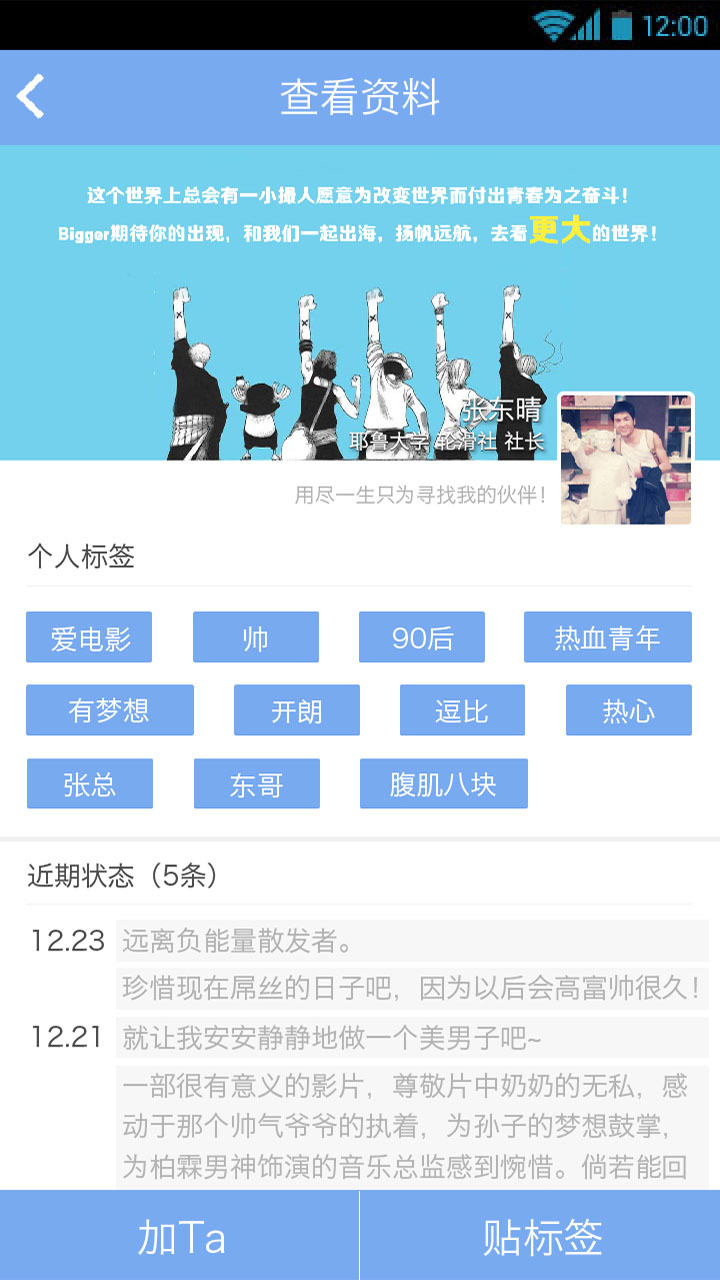Viewport: 720px width, 1280px height.
Task: Open 张东晴's profile photo
Action: click(626, 459)
